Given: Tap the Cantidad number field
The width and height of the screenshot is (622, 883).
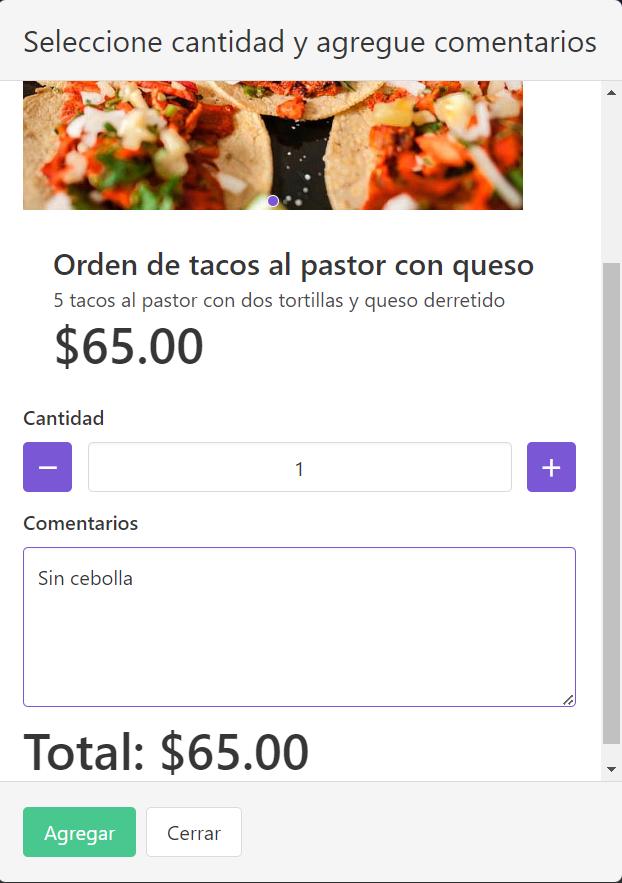Looking at the screenshot, I should click(299, 467).
